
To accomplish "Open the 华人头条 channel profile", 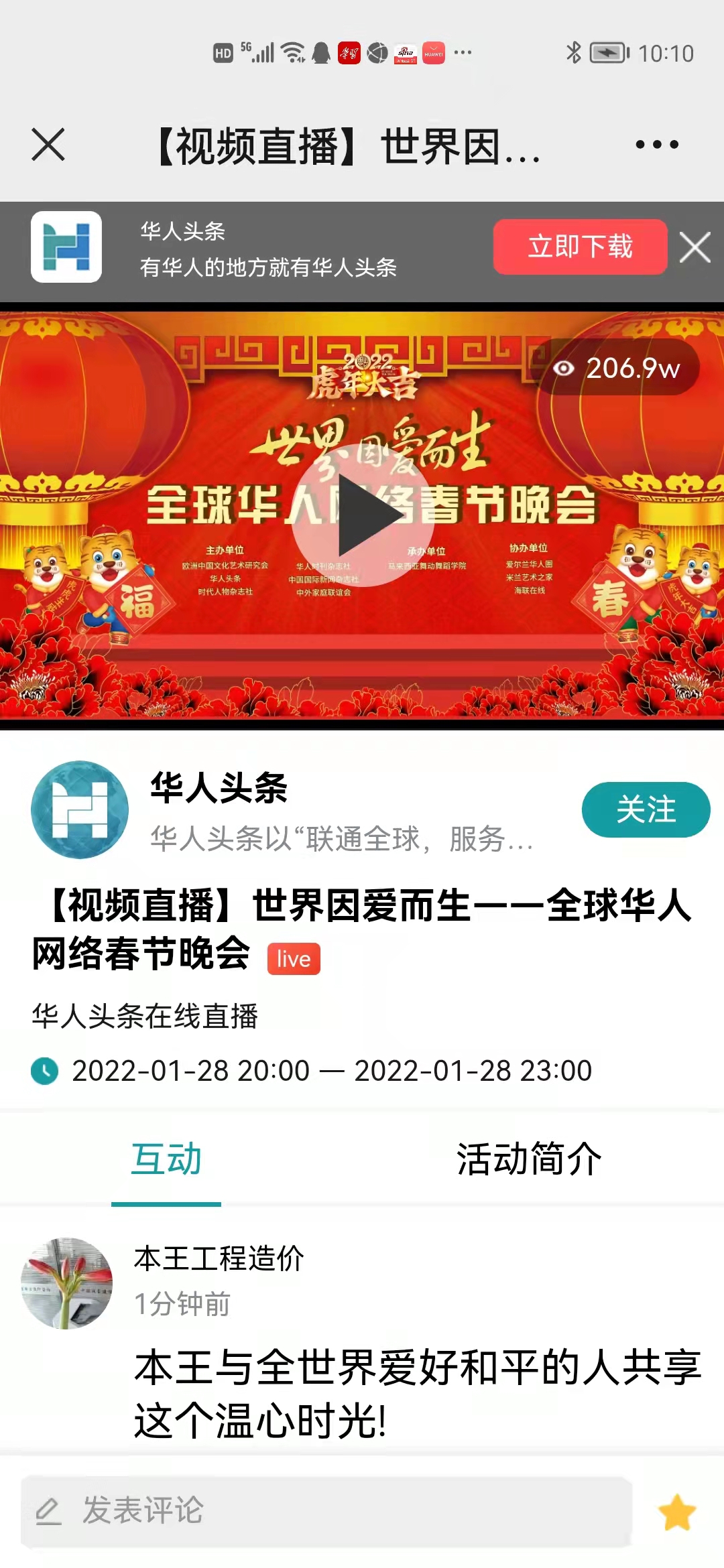I will point(80,809).
